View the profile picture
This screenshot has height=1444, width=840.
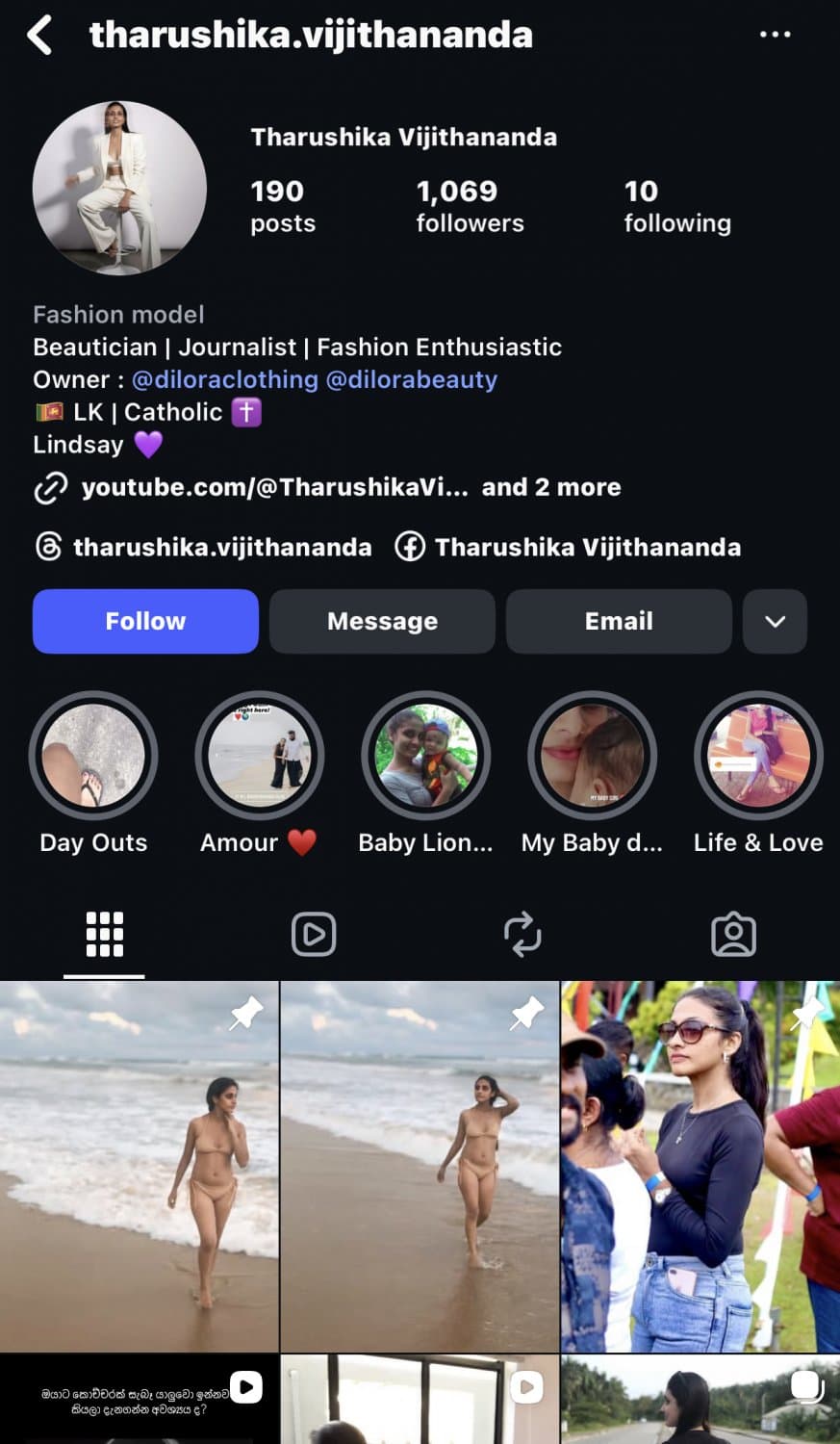click(119, 188)
